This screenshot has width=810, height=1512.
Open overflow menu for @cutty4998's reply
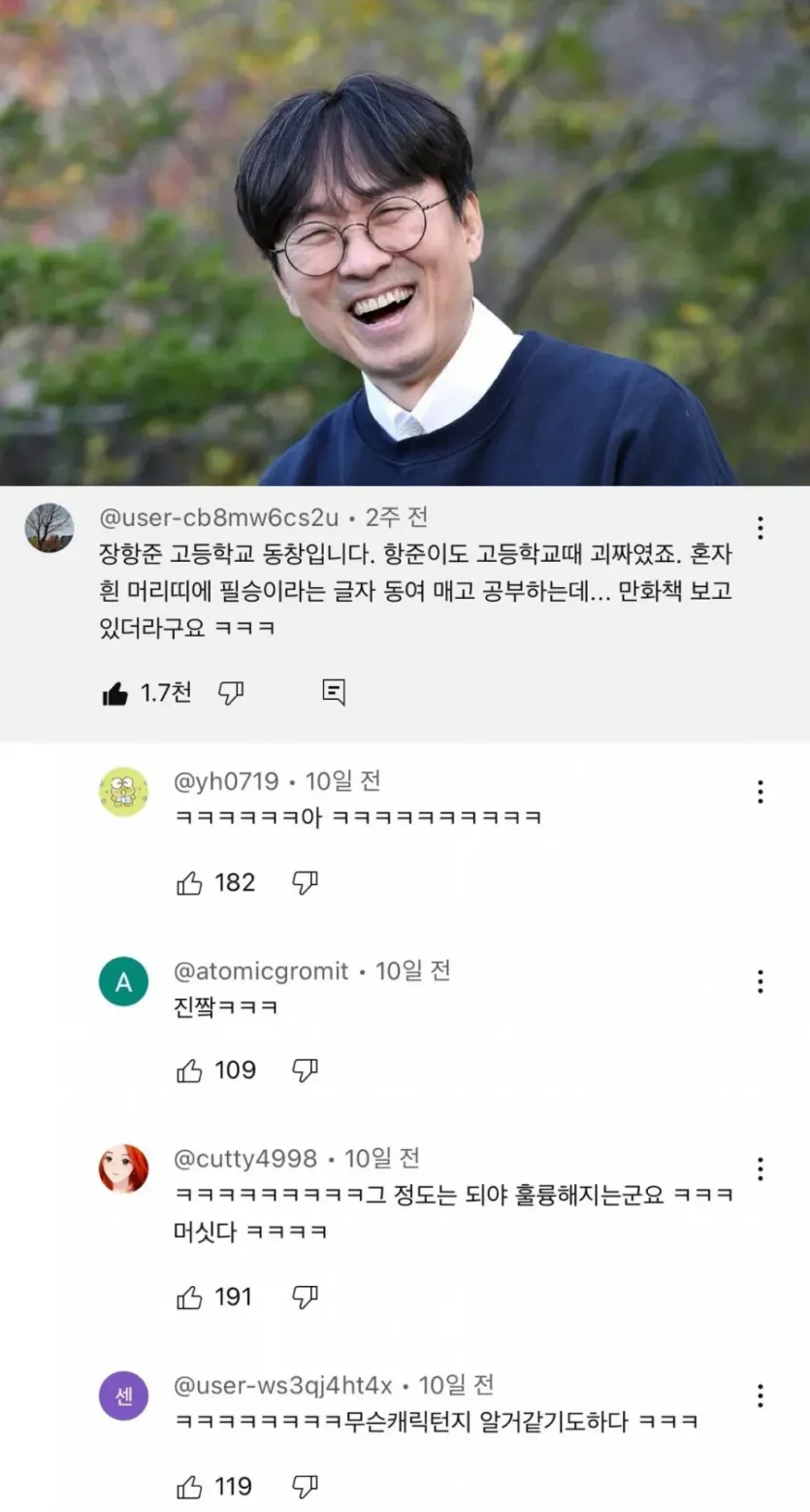(x=761, y=1168)
